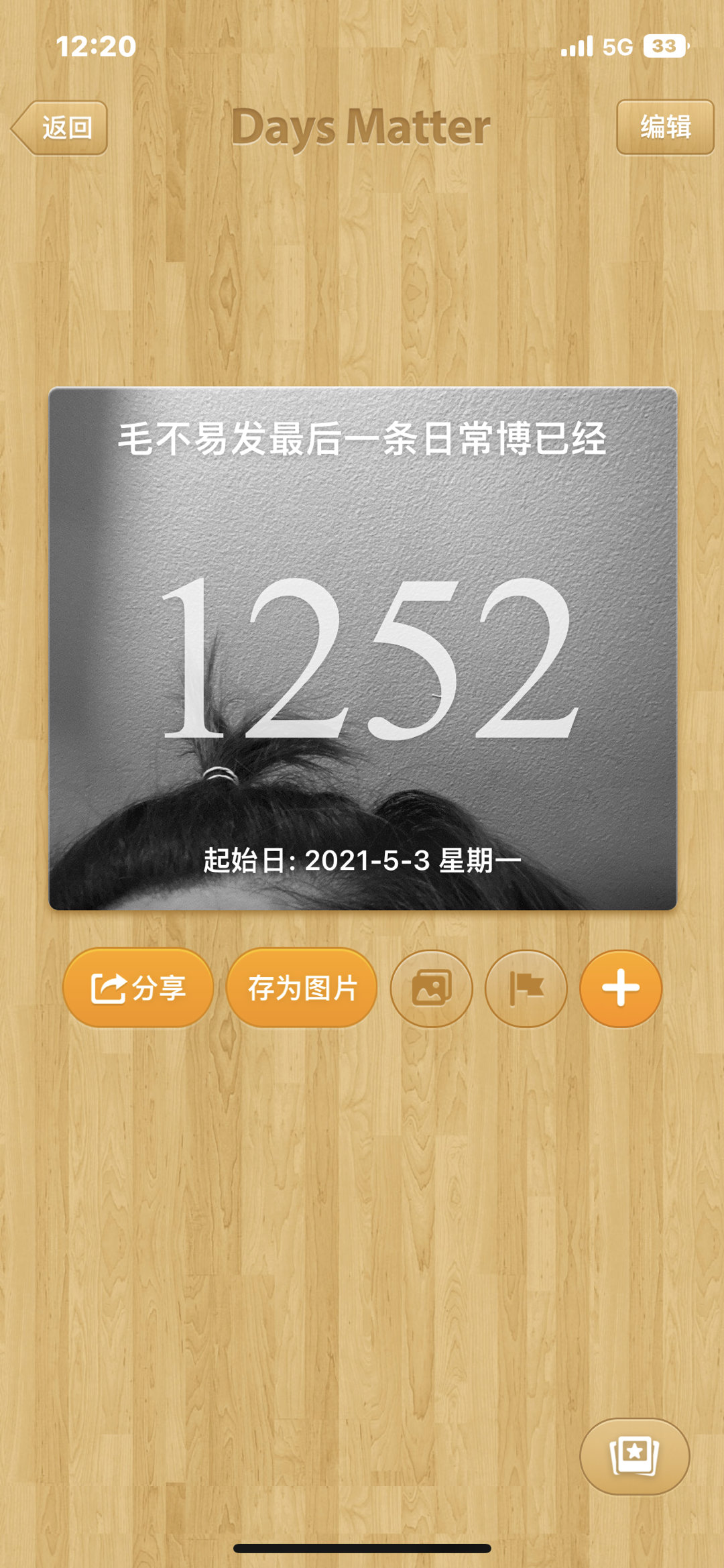This screenshot has width=724, height=1568.
Task: Change the card background photo
Action: pos(432,989)
